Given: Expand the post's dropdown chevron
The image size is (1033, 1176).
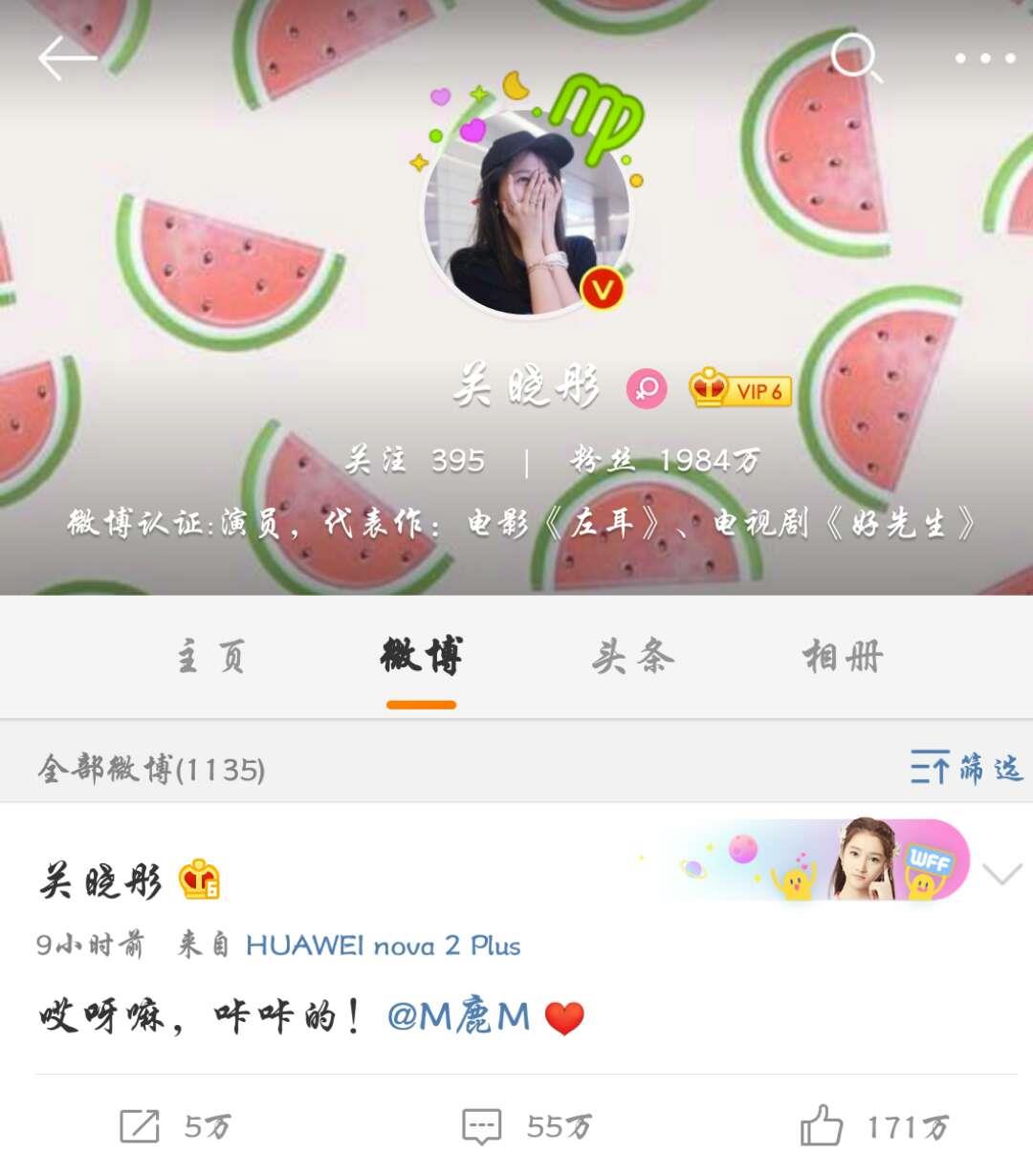Looking at the screenshot, I should (x=1001, y=873).
